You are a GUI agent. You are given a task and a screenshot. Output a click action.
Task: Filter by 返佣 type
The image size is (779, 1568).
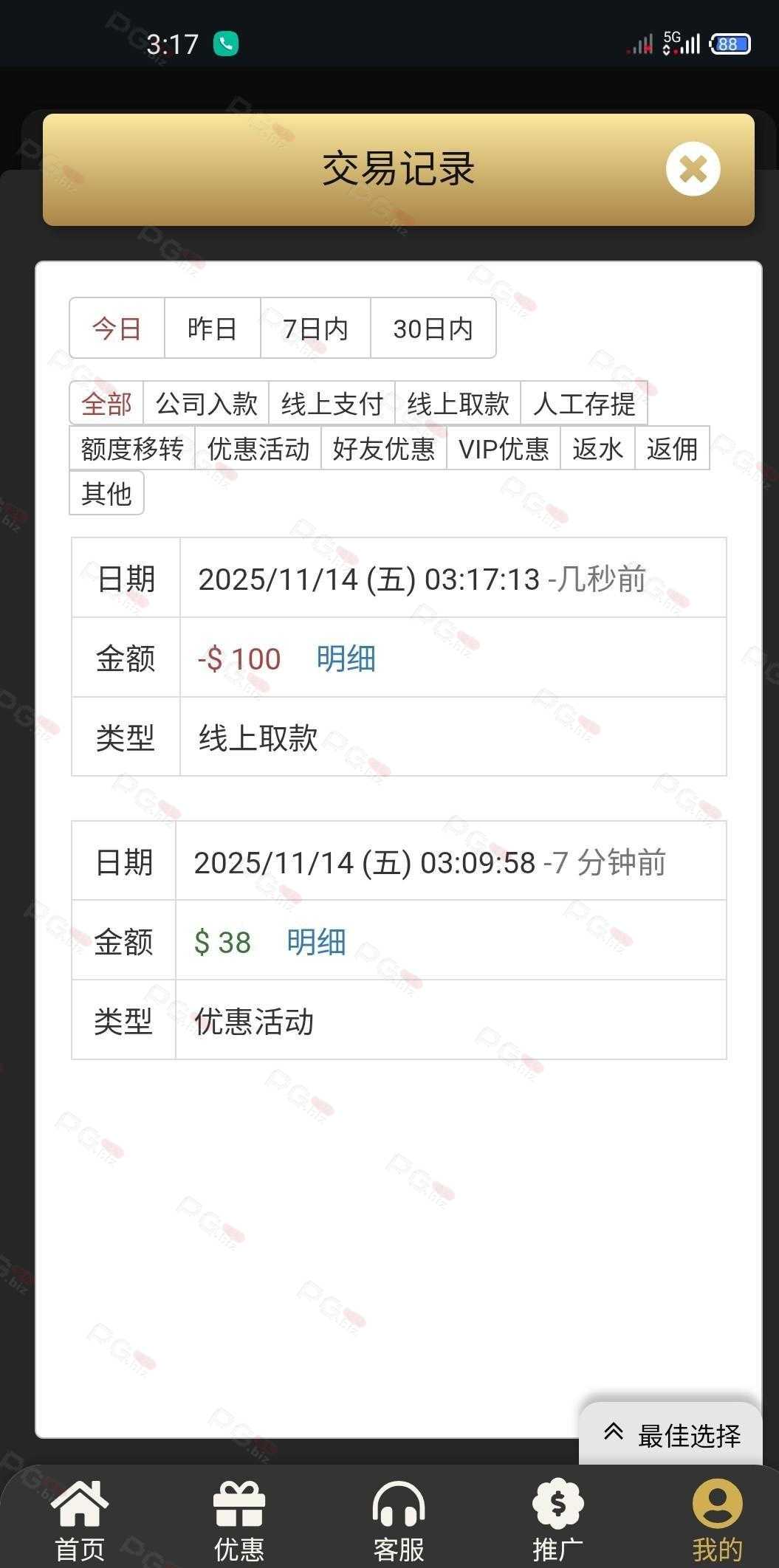tap(672, 449)
